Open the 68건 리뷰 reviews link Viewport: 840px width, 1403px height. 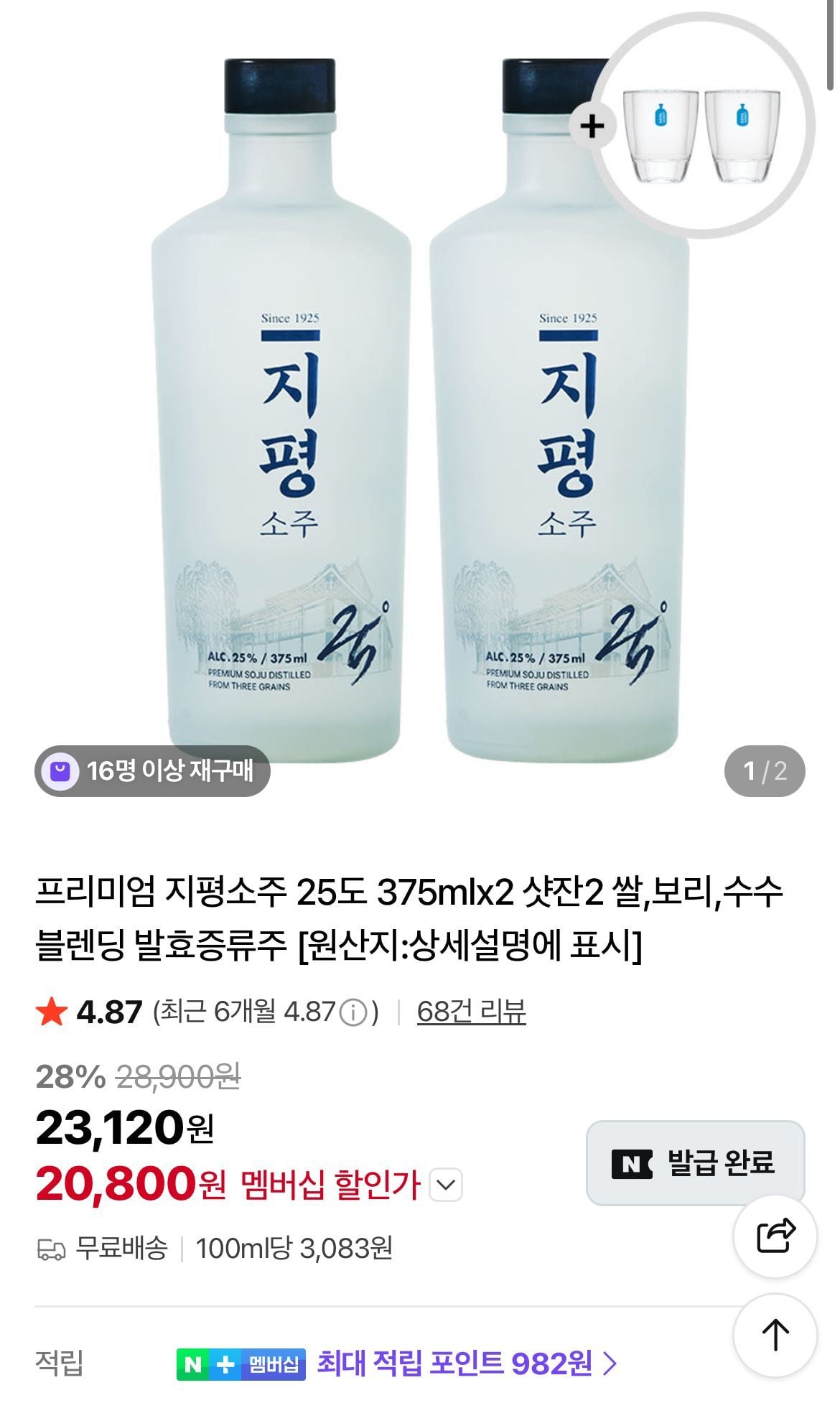click(x=471, y=1012)
